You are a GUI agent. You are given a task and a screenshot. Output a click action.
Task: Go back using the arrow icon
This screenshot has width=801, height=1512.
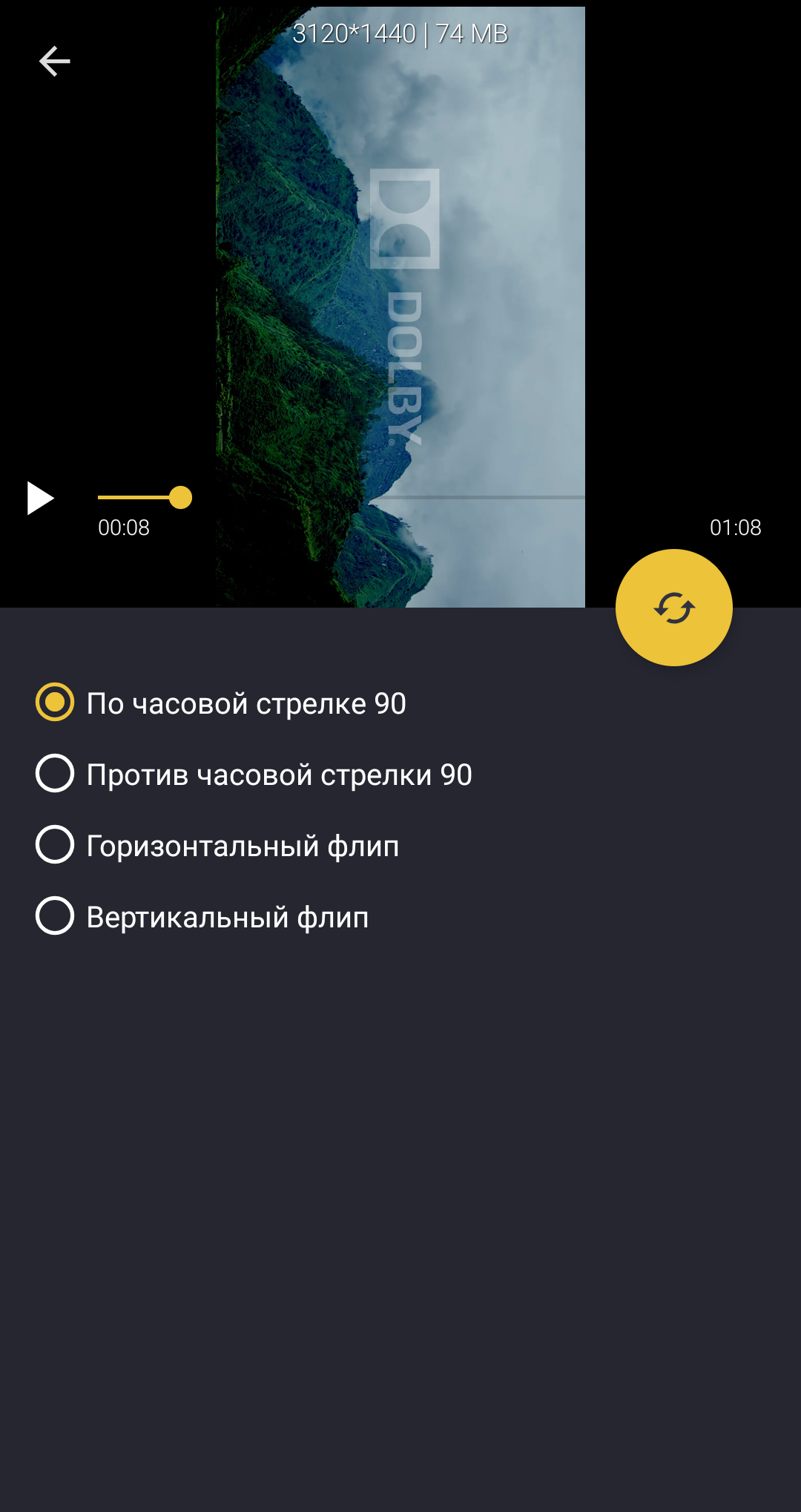coord(54,61)
